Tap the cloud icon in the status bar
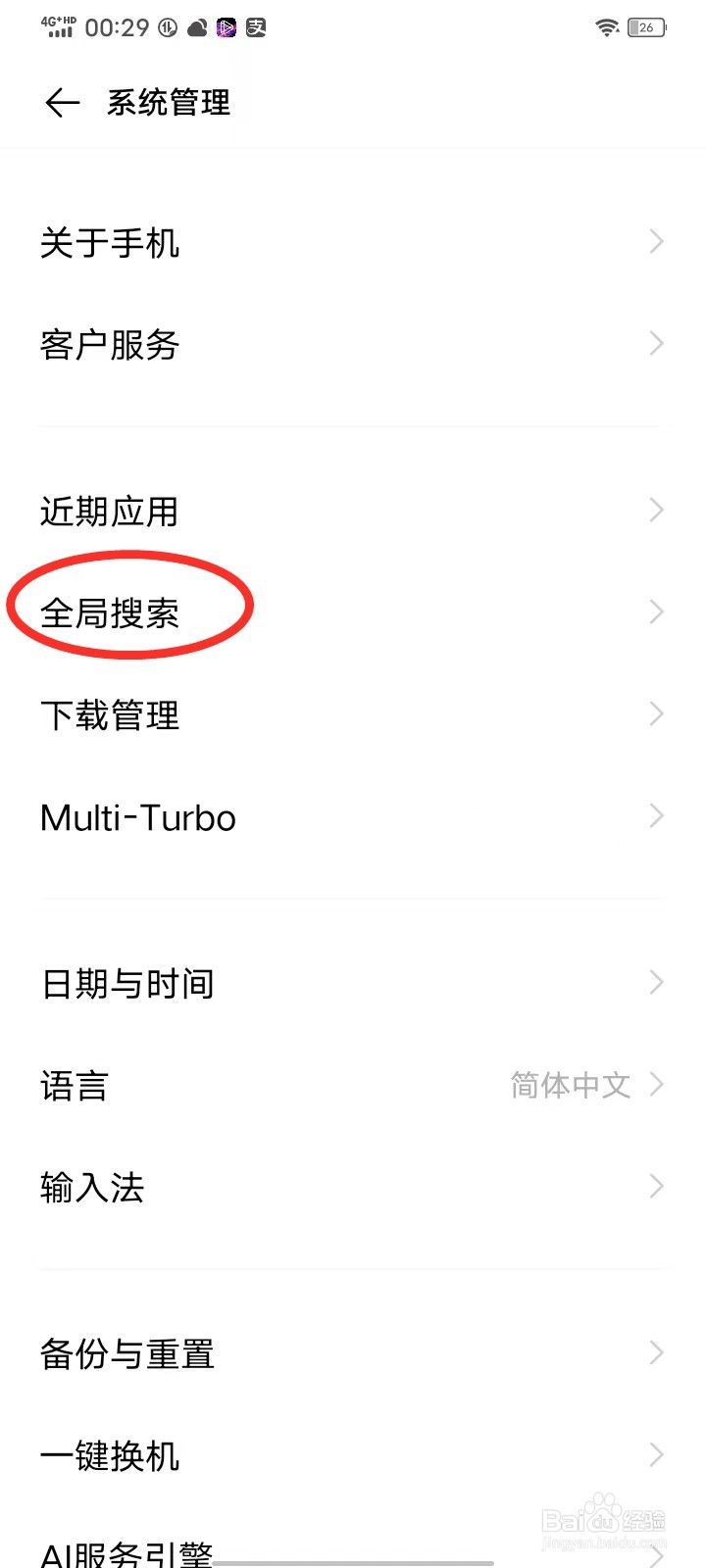The width and height of the screenshot is (706, 1568). click(x=196, y=27)
